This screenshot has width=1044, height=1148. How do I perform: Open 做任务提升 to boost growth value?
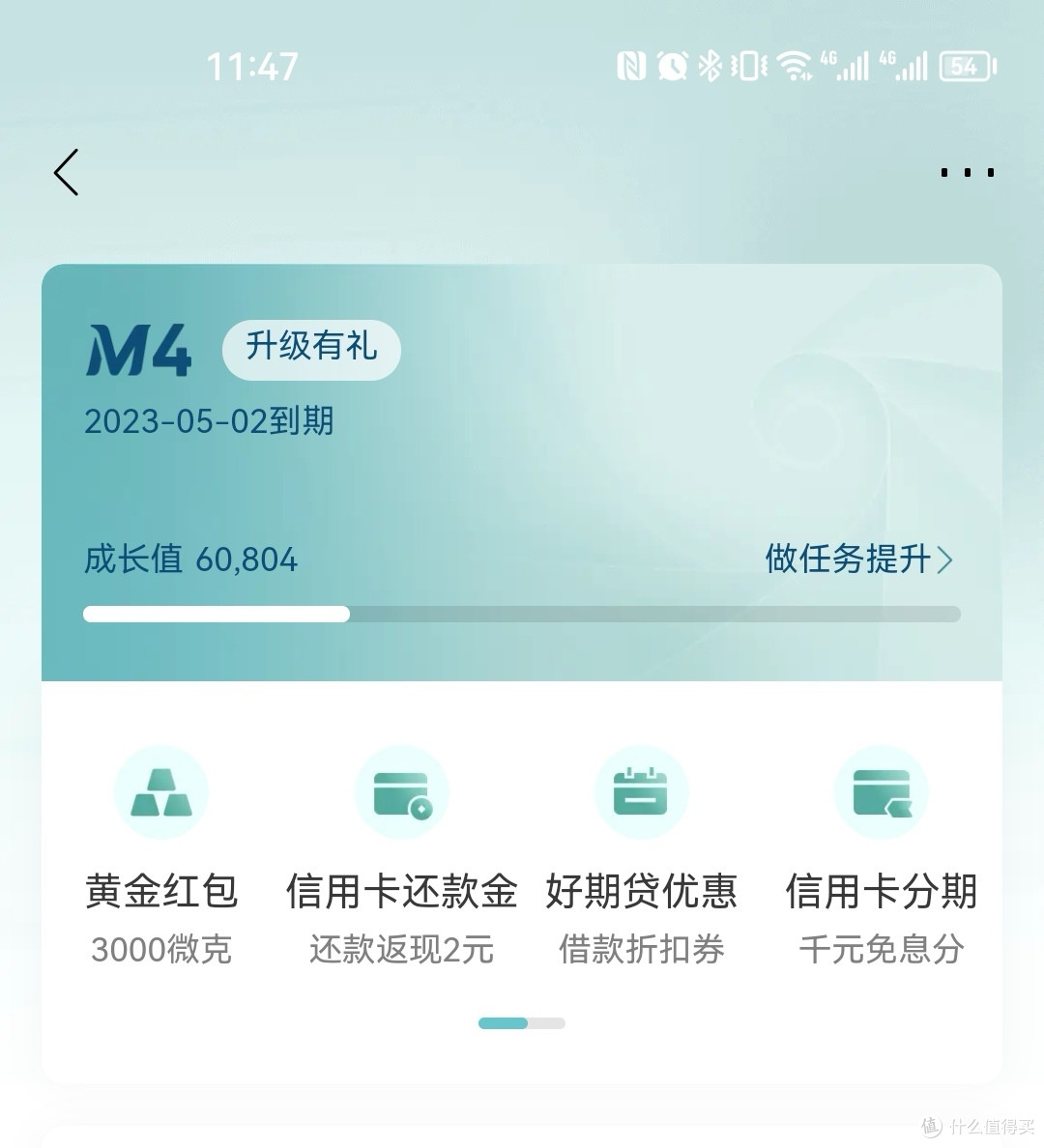click(858, 560)
